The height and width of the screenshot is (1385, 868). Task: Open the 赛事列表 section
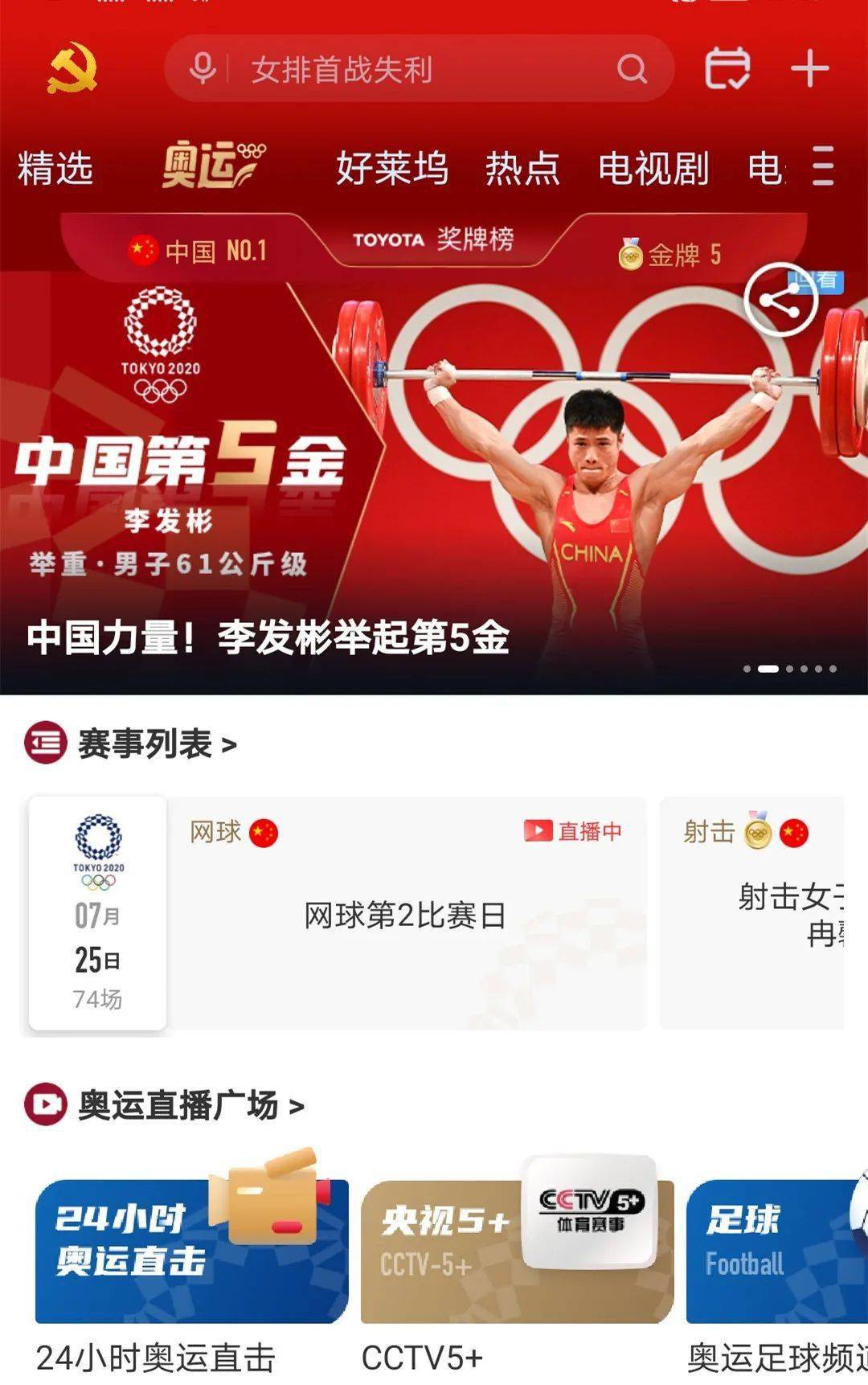[x=146, y=744]
